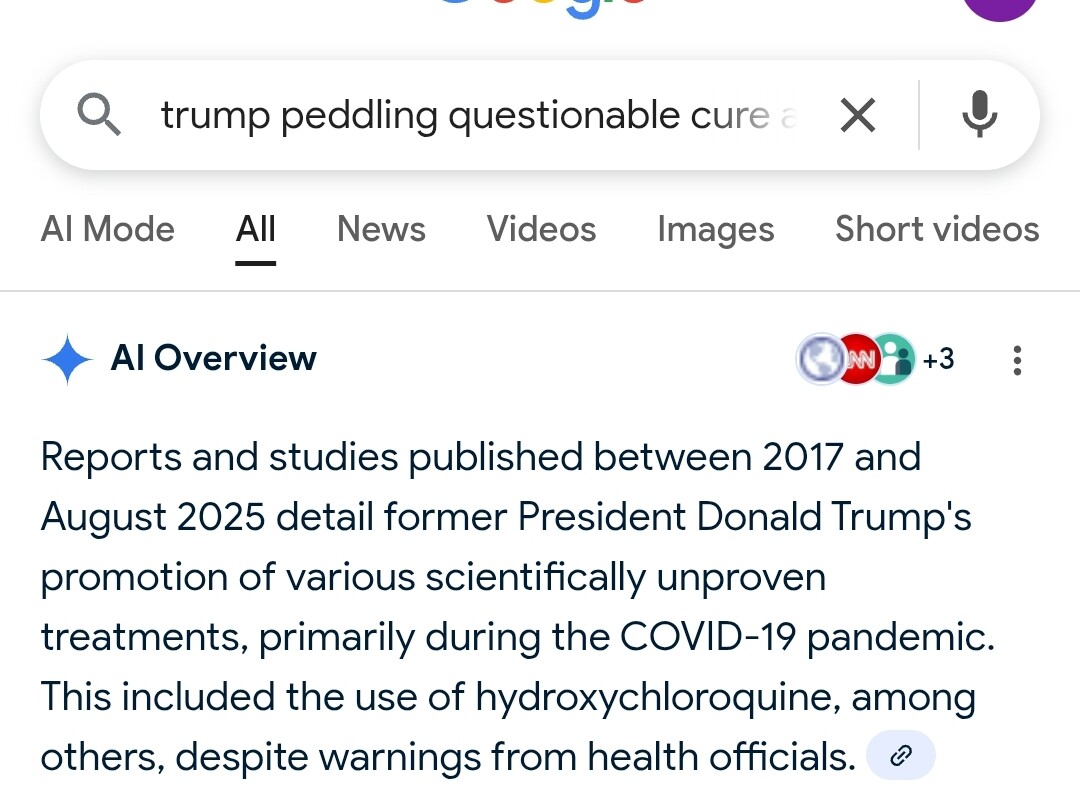Switch to the AI Mode tab

(108, 230)
